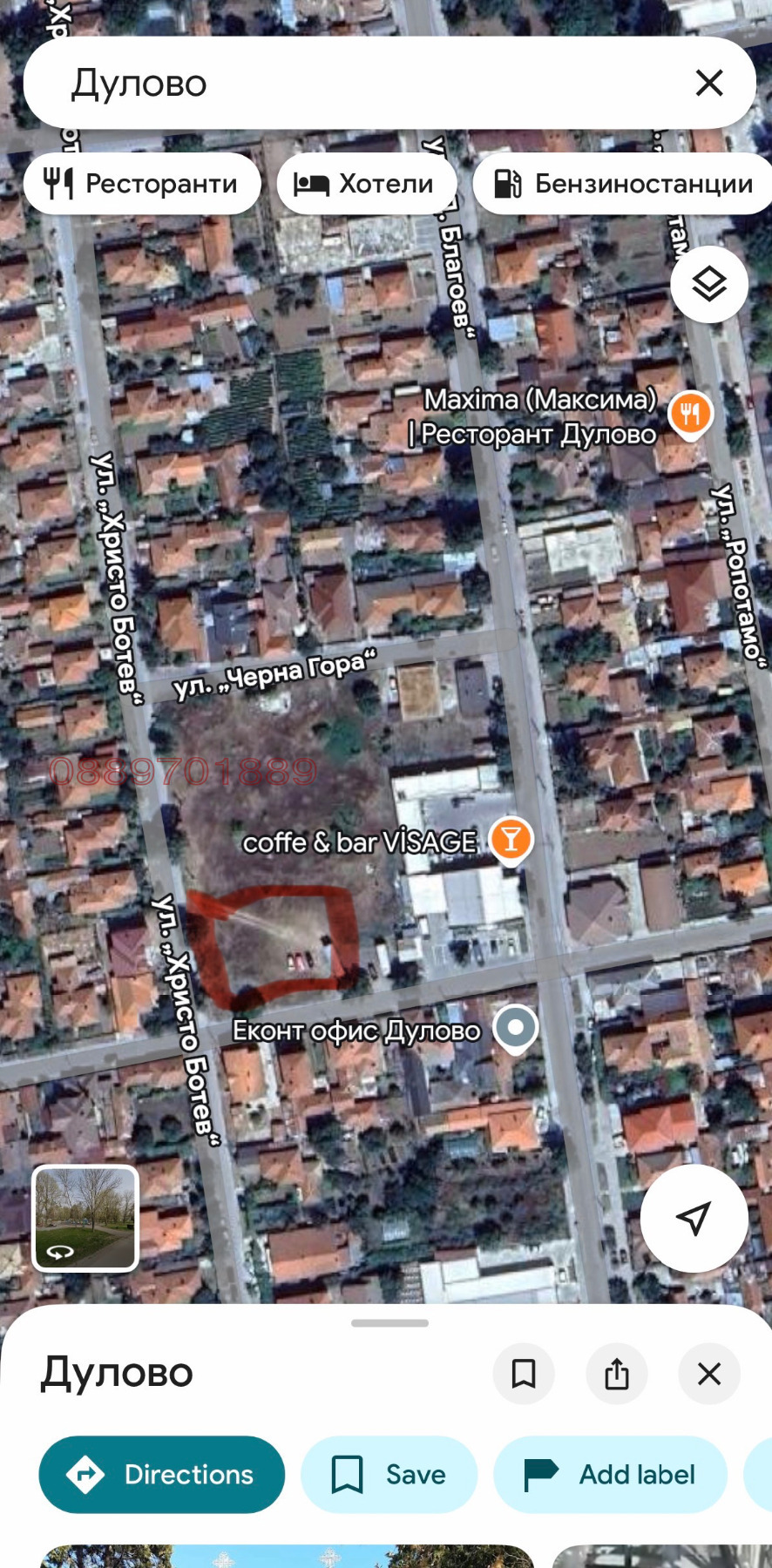The height and width of the screenshot is (1568, 772).
Task: Share the Дулово place
Action: 617,1374
